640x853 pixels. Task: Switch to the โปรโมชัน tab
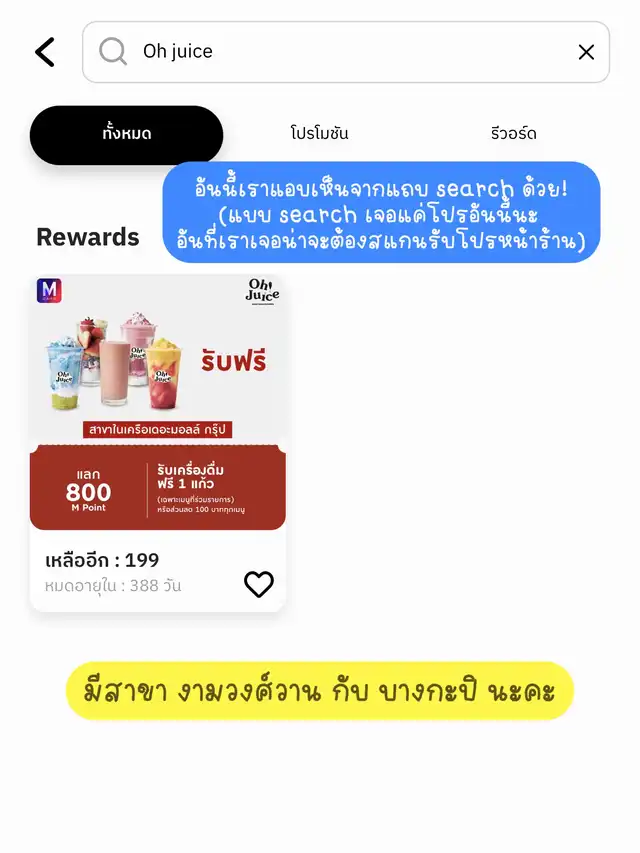coord(319,133)
